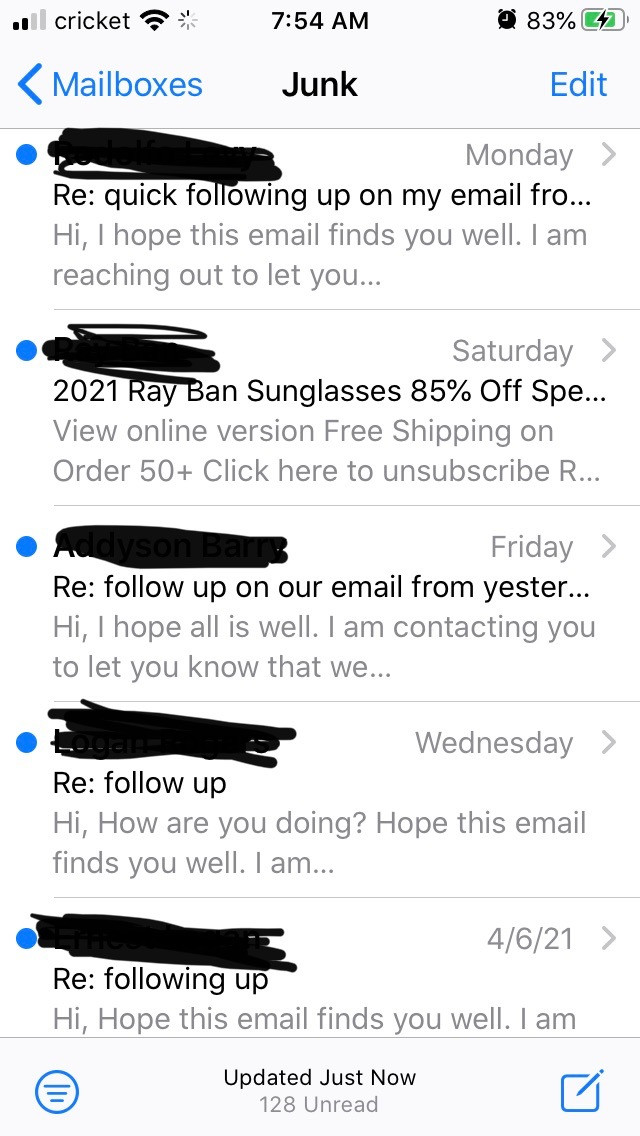Image resolution: width=640 pixels, height=1136 pixels.
Task: Open the mail filter icon
Action: point(57,1090)
